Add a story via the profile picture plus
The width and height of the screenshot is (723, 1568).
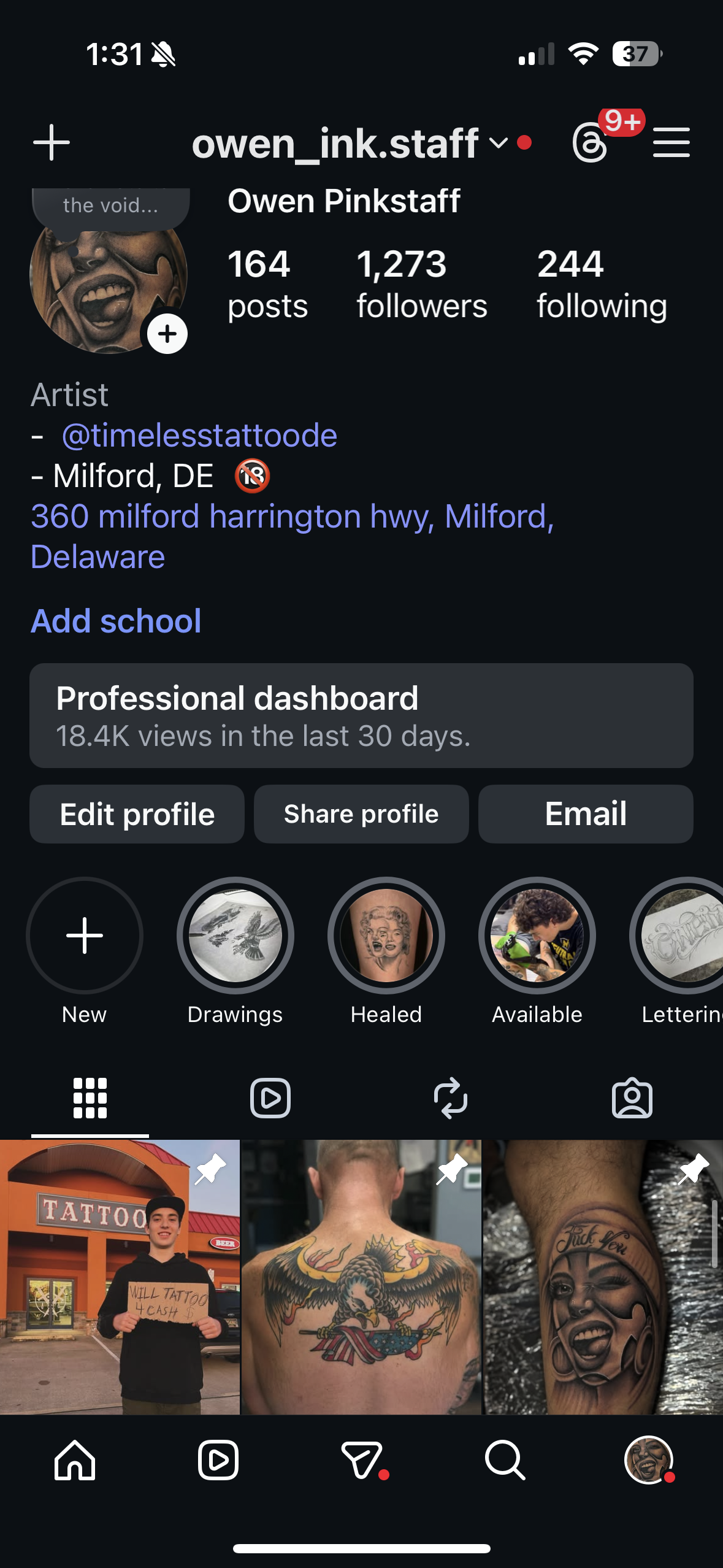click(167, 334)
